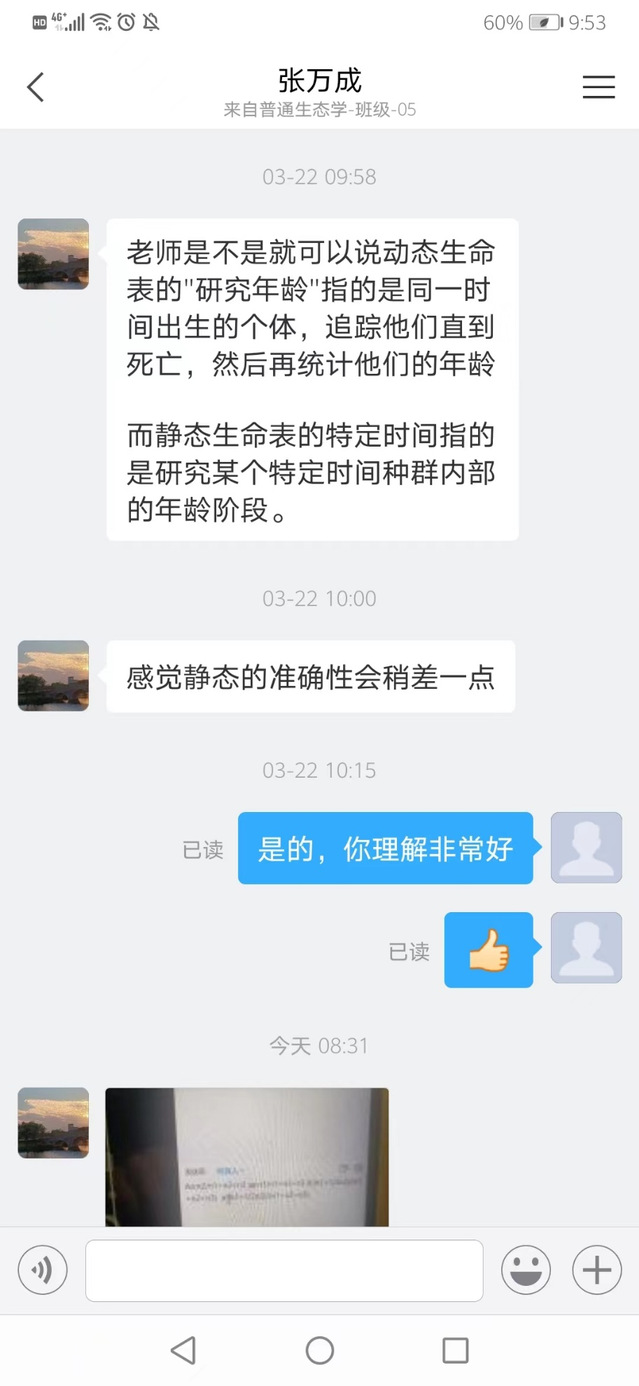Open the chat menu with three lines
639x1386 pixels.
point(598,88)
